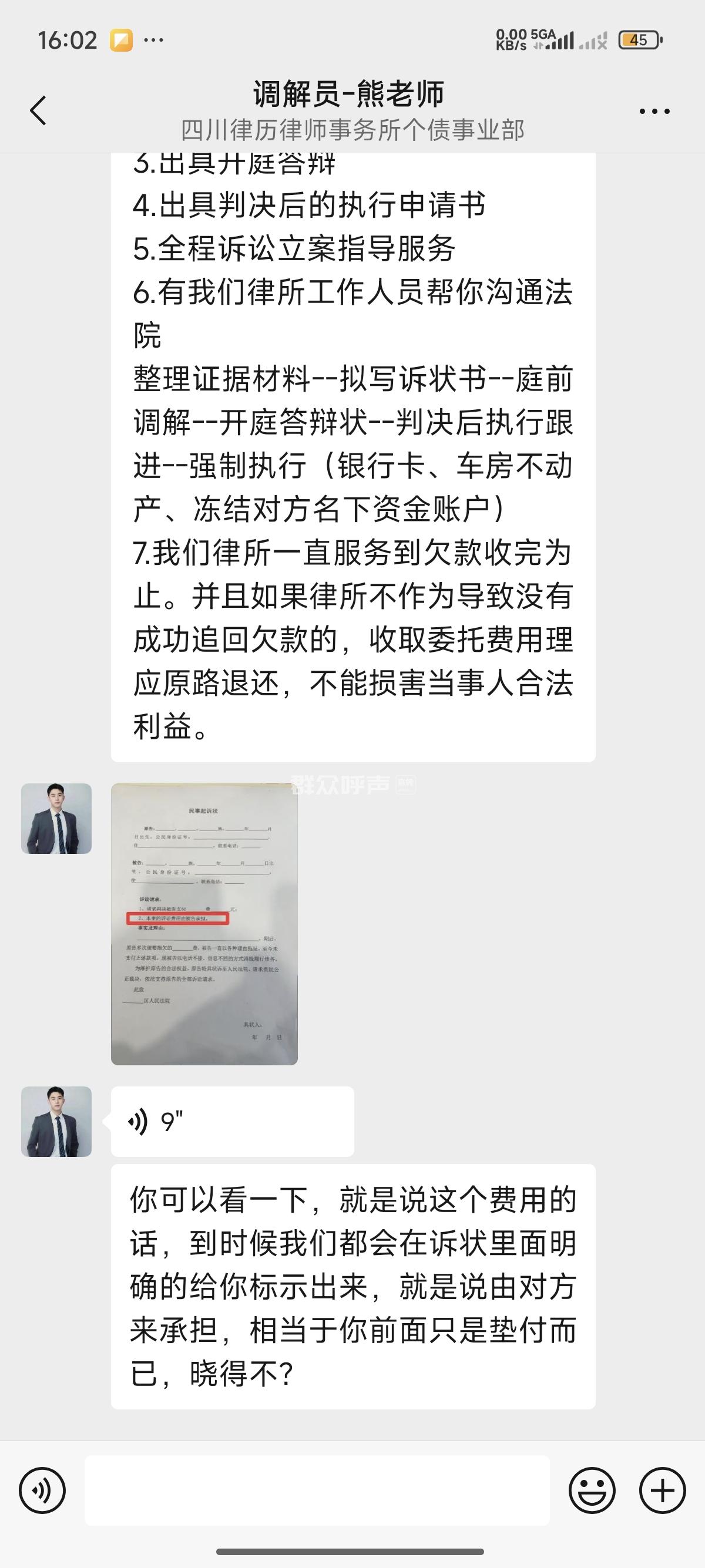Open the 民事起诉状 document photo
This screenshot has width=705, height=1568.
(x=204, y=924)
